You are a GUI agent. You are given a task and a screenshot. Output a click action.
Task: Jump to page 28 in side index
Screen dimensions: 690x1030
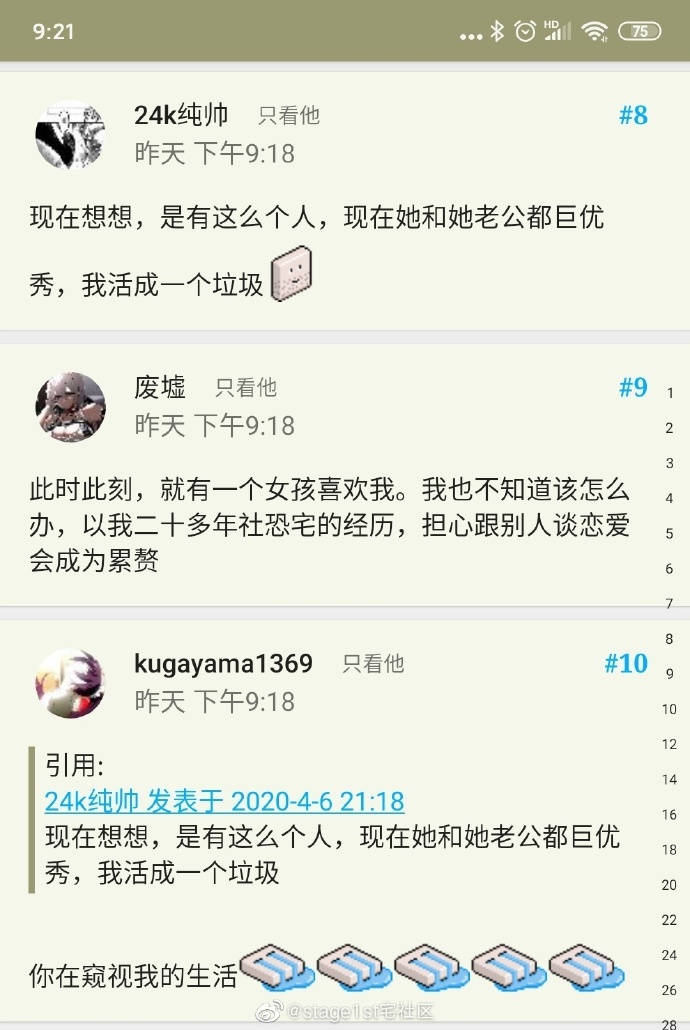pyautogui.click(x=669, y=1022)
